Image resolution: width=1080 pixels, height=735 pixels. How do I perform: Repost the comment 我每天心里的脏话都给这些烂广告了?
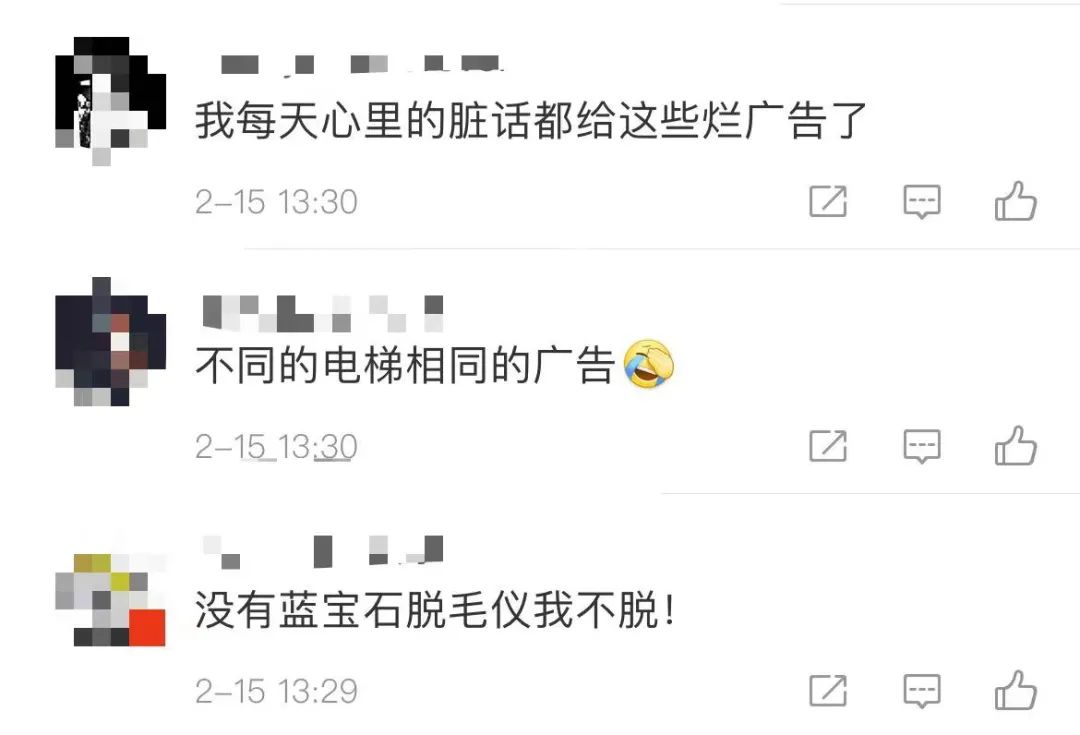[827, 202]
